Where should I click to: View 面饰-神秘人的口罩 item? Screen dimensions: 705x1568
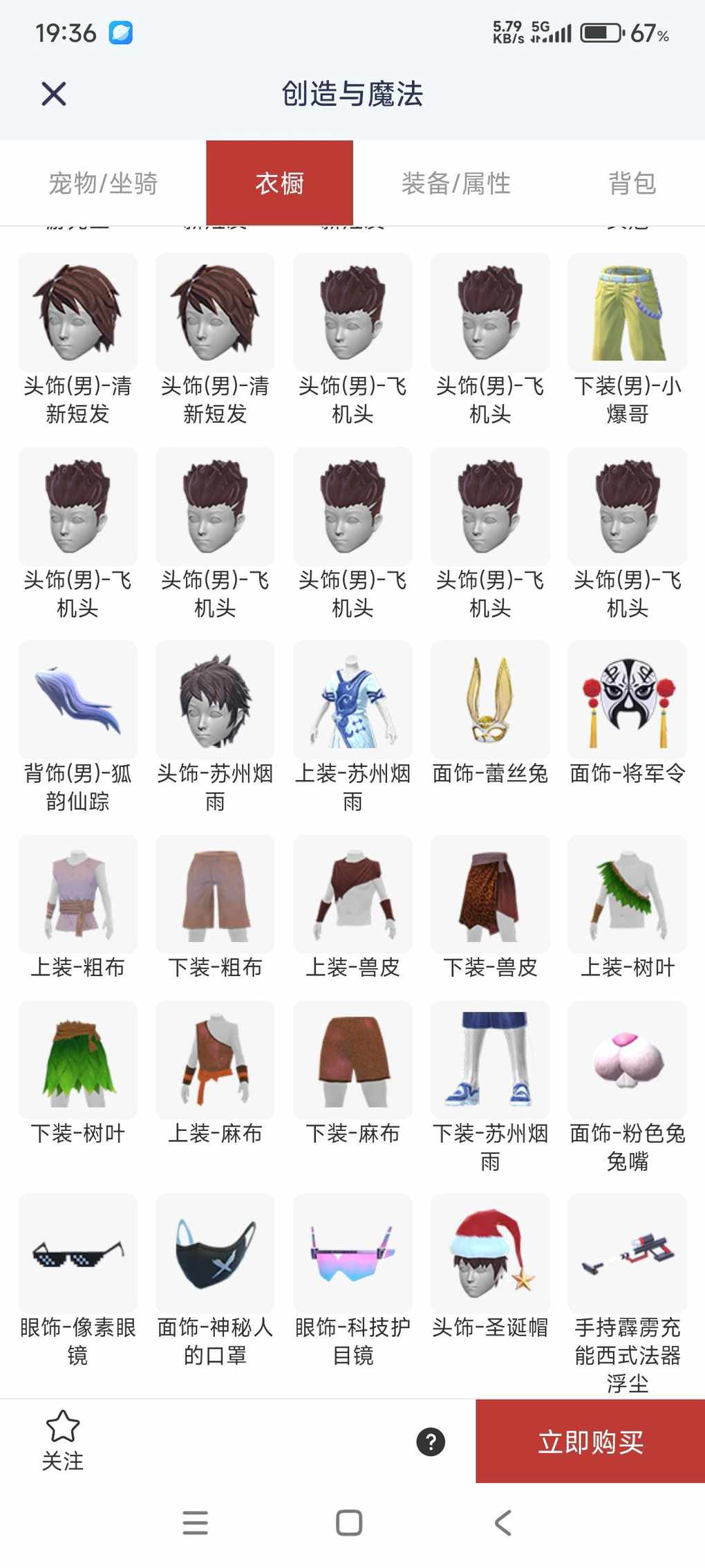click(215, 1253)
